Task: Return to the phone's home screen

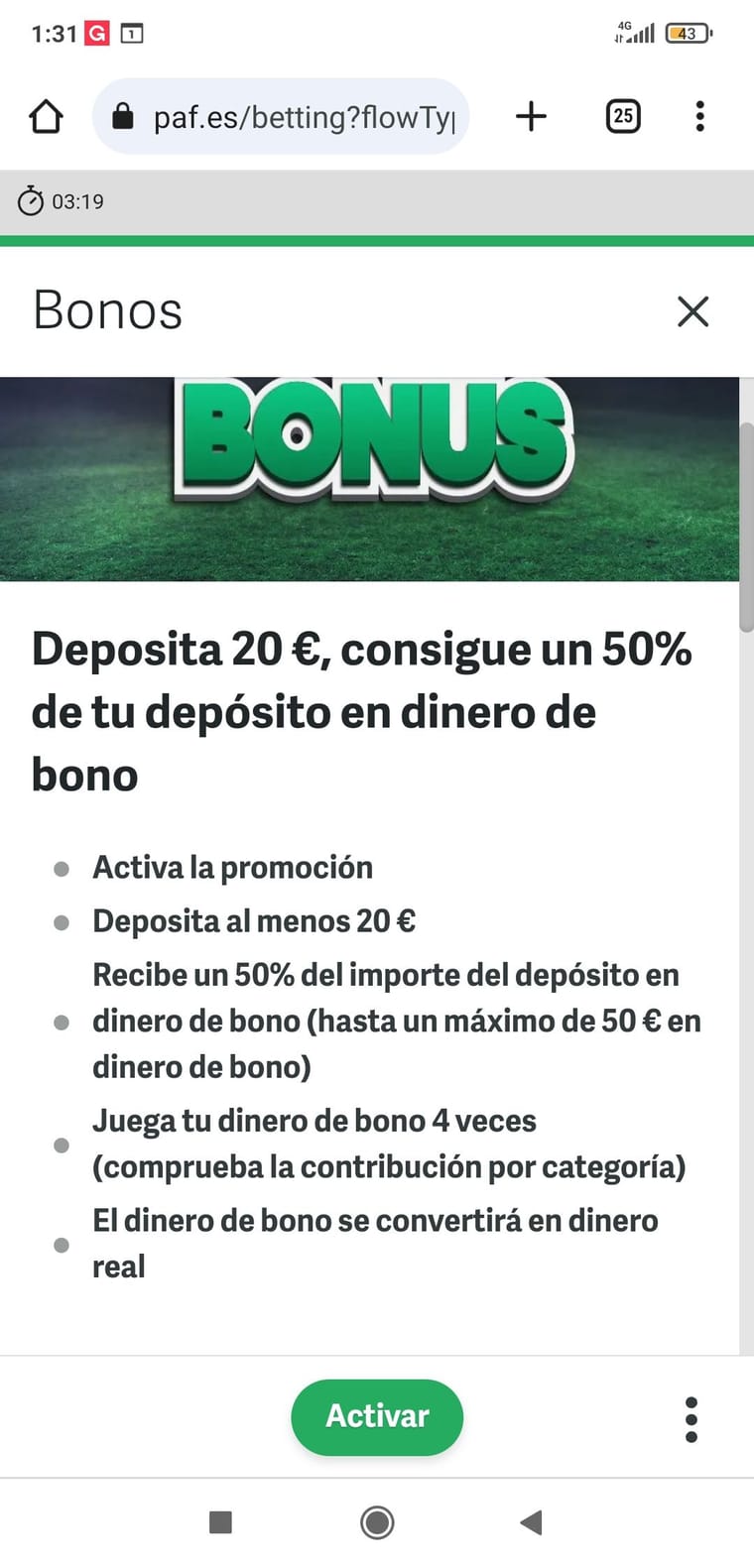Action: coord(377,1521)
